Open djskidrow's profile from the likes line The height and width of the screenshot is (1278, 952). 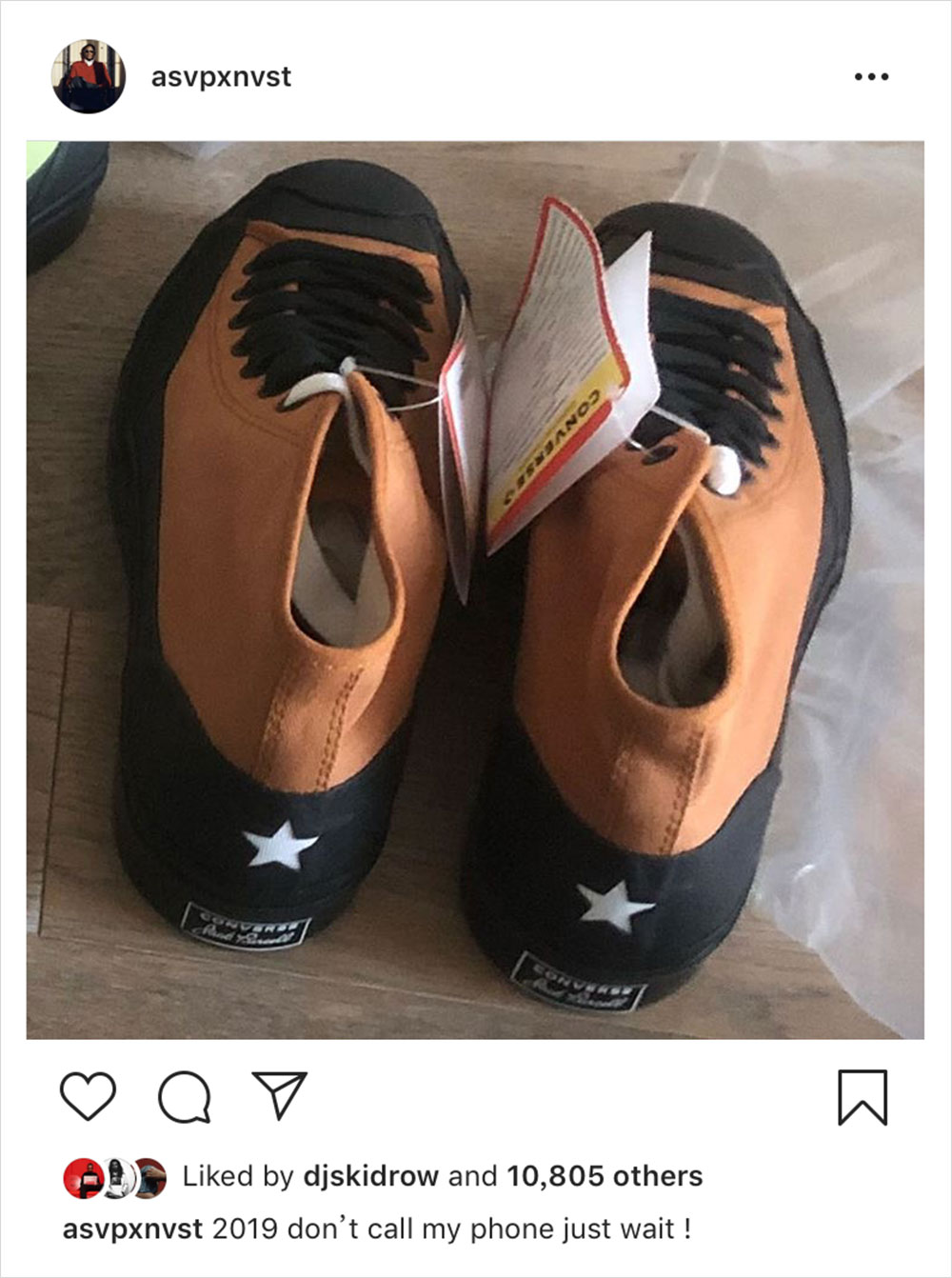coord(370,1176)
